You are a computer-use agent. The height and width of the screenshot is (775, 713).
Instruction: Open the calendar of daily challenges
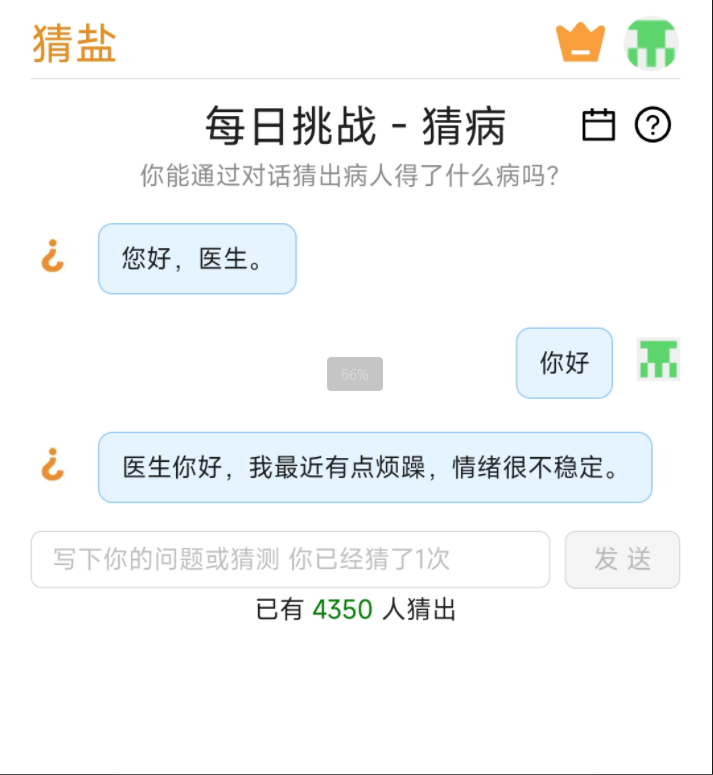pyautogui.click(x=598, y=125)
